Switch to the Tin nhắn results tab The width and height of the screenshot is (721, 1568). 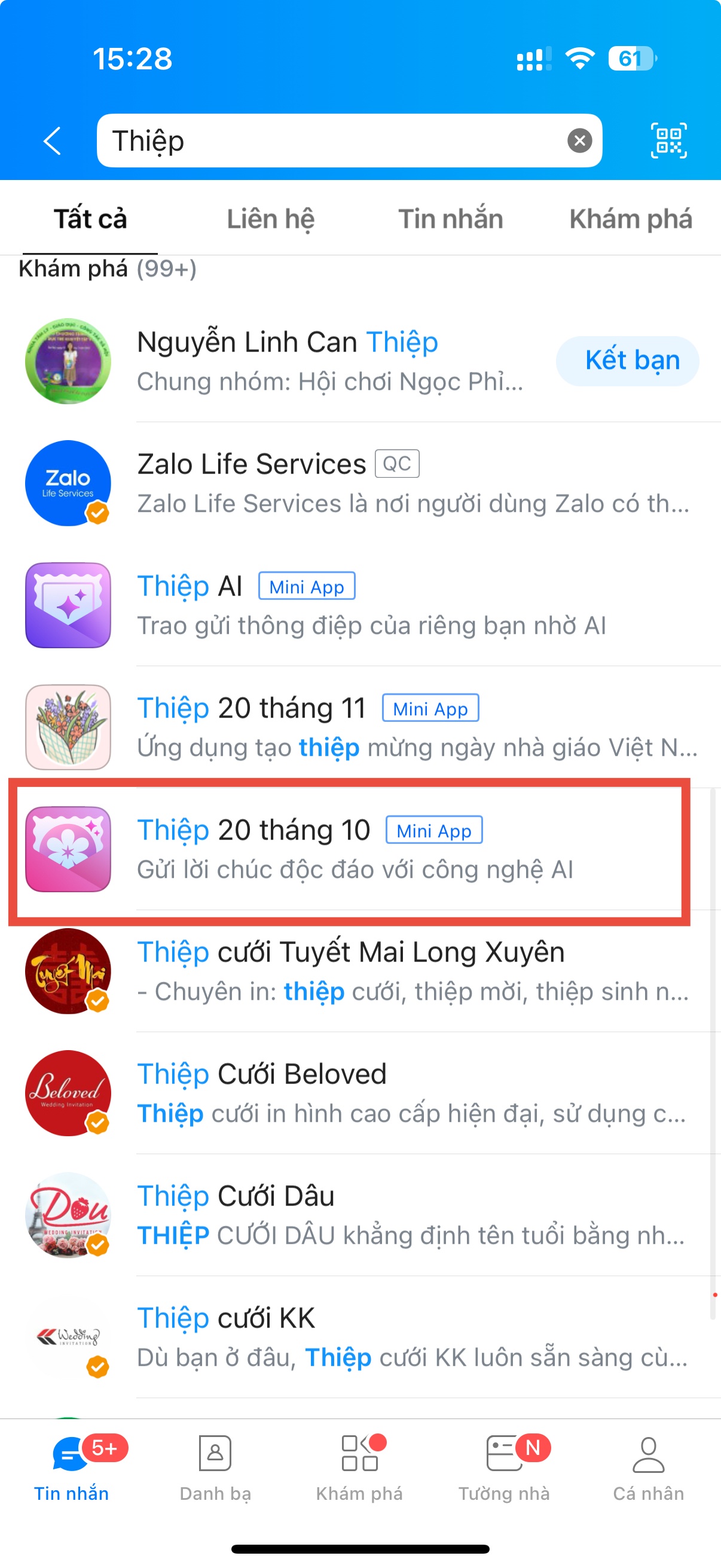click(450, 219)
